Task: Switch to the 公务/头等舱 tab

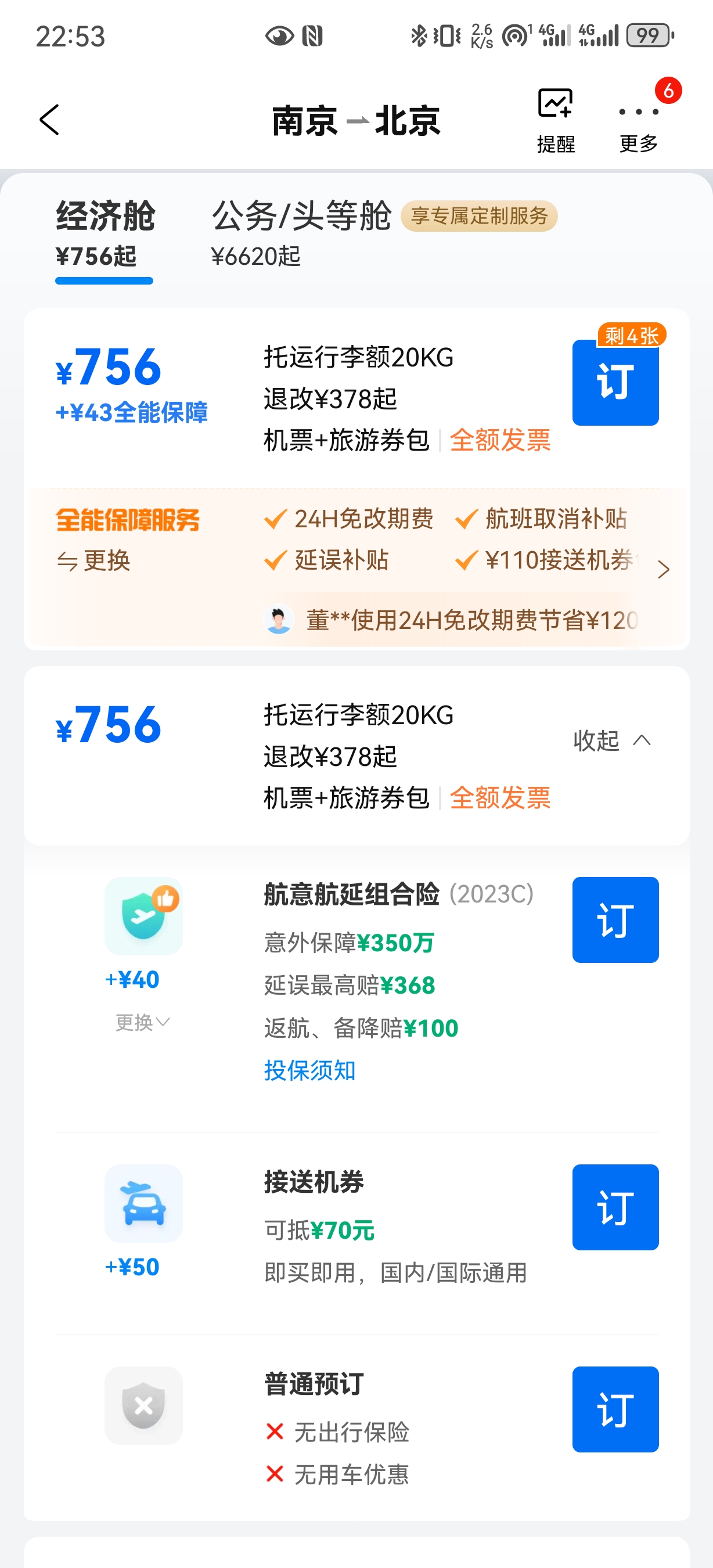Action: coord(301,231)
